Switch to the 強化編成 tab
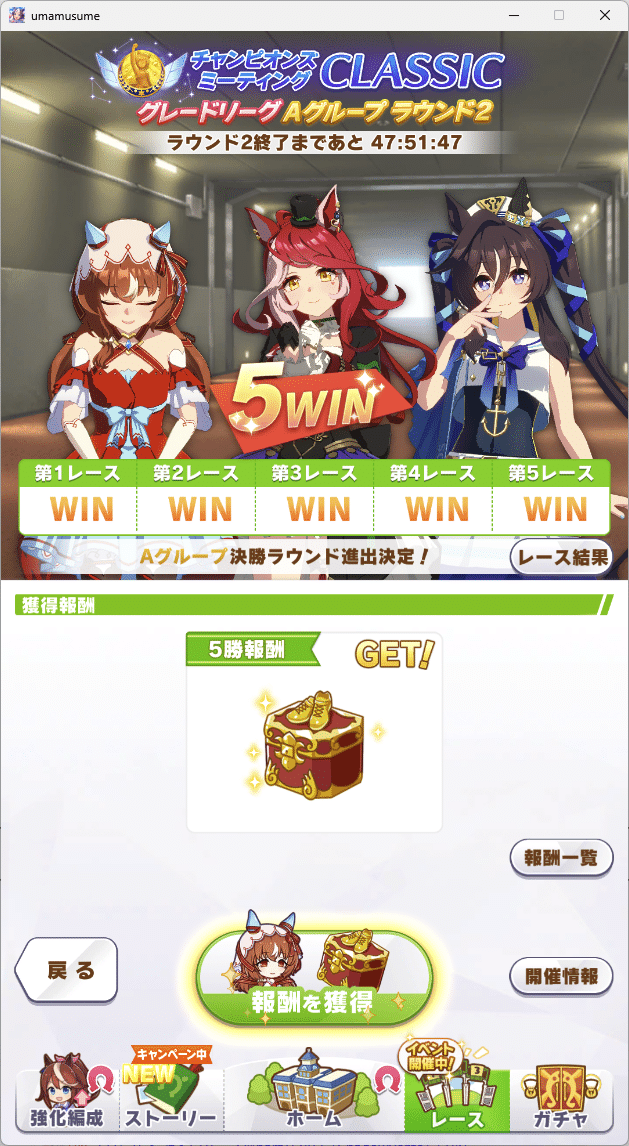This screenshot has width=629, height=1146. [x=67, y=1098]
